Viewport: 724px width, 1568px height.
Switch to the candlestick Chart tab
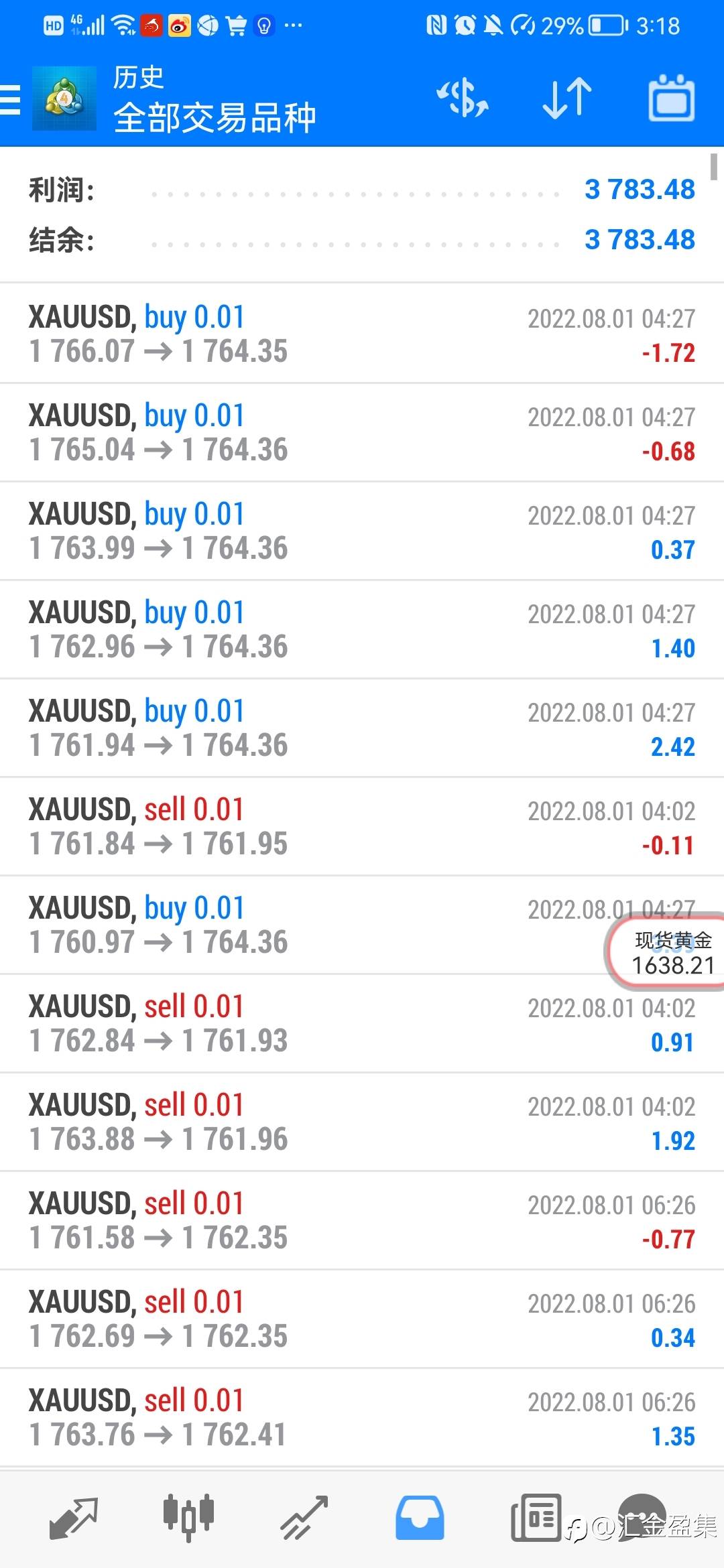188,1516
